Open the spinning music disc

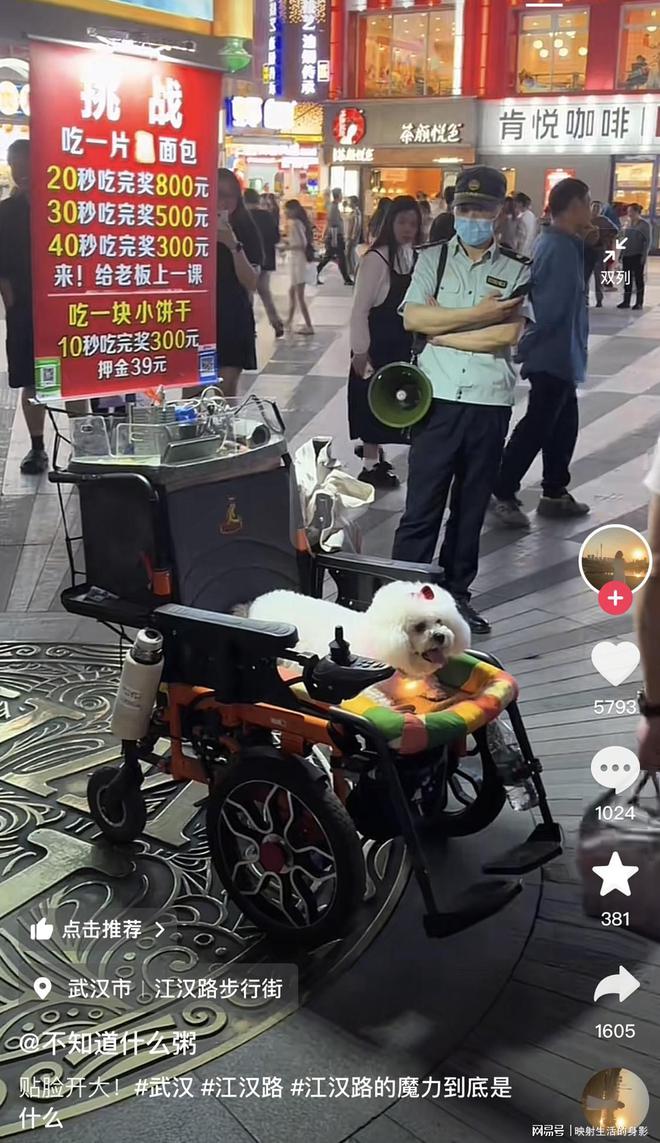point(614,1099)
